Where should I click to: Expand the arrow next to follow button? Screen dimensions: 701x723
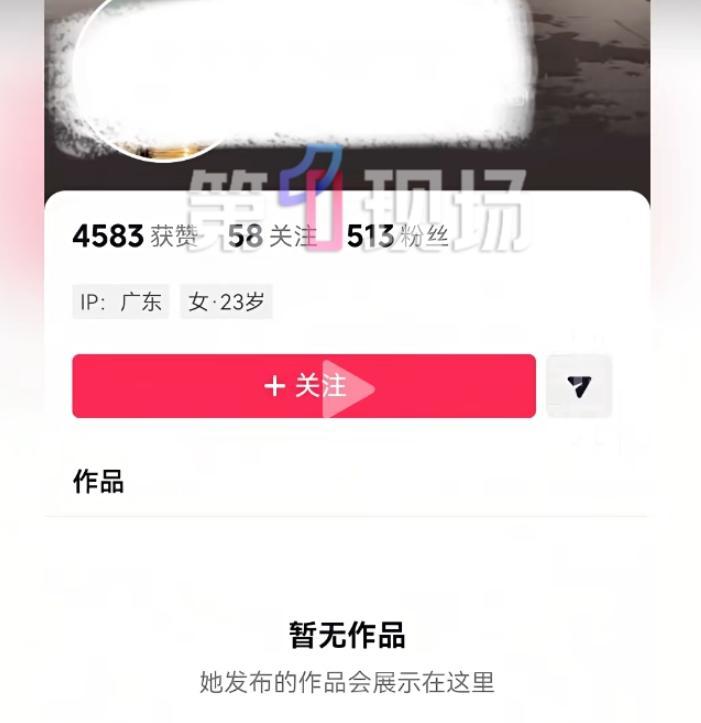[x=579, y=386]
